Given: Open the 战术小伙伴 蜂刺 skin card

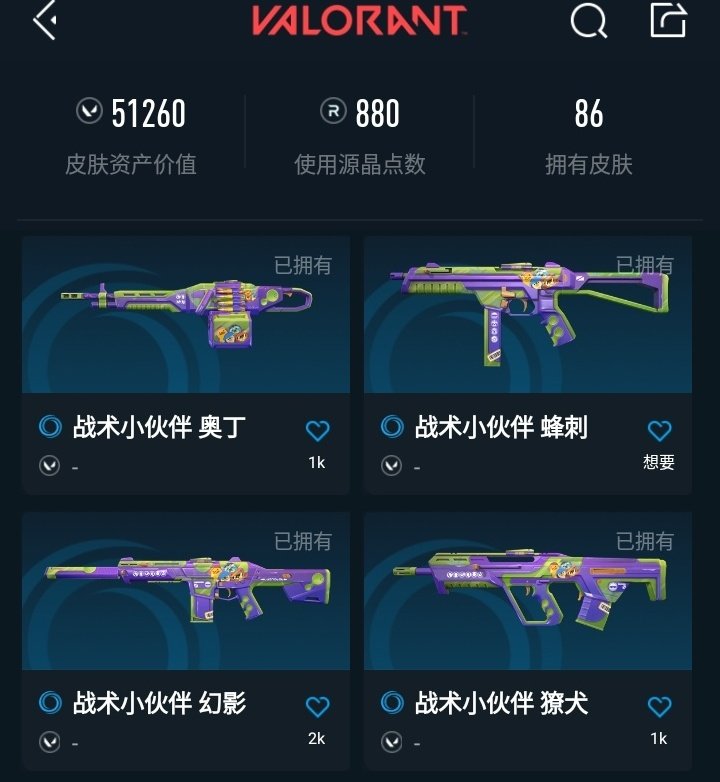Looking at the screenshot, I should [528, 316].
